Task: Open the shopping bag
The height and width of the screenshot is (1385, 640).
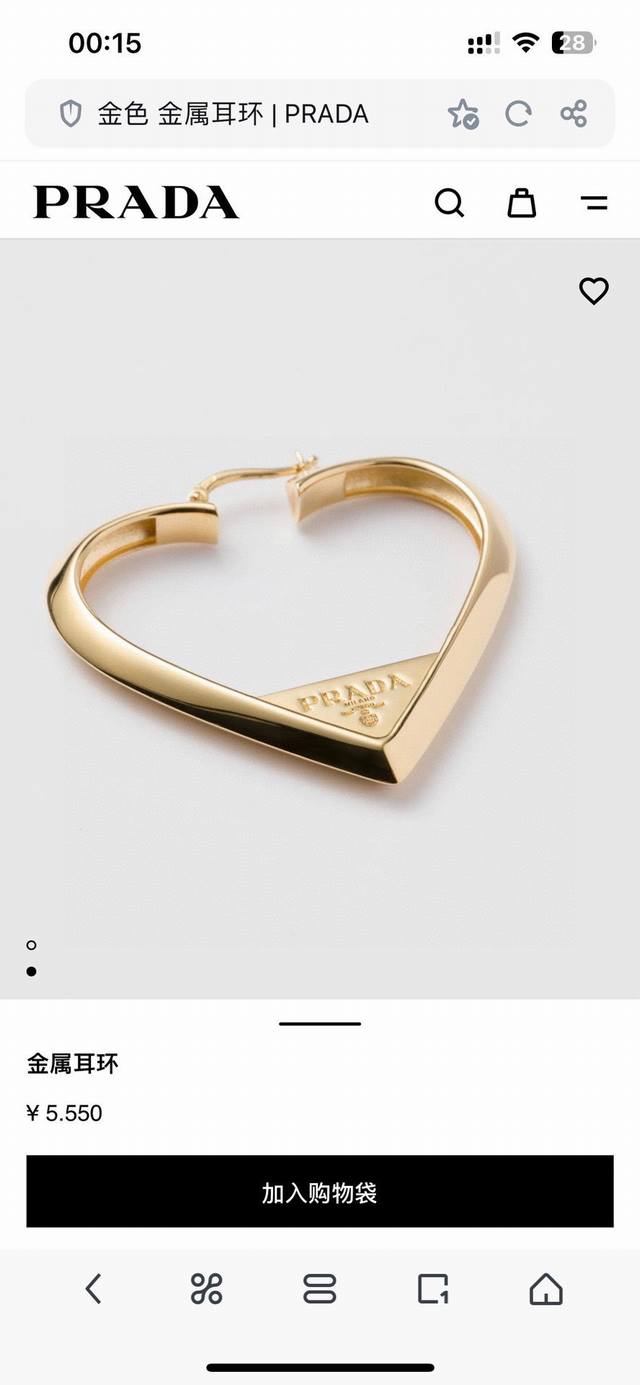Action: 521,203
